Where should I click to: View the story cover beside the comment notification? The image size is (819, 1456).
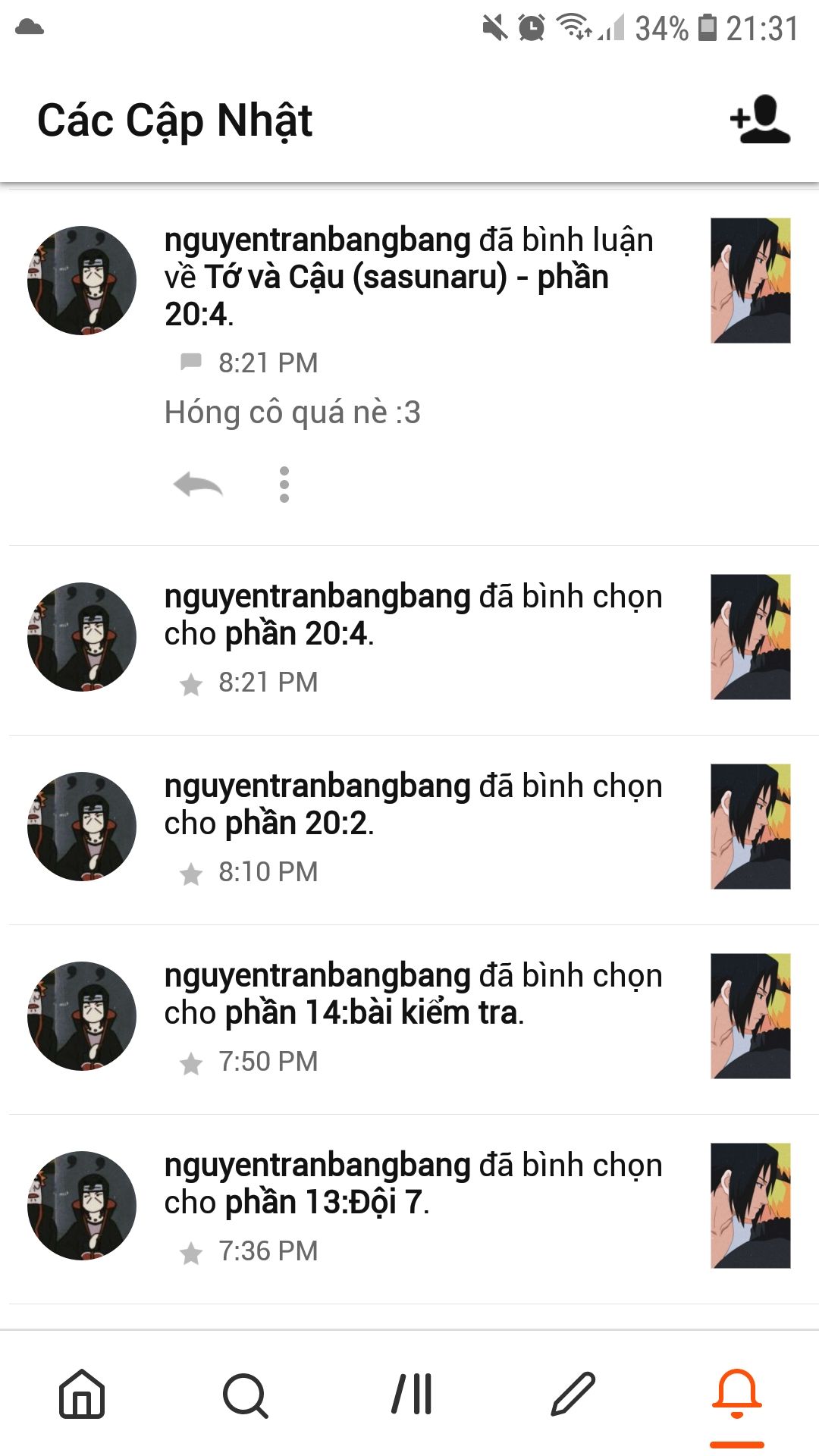coord(750,281)
